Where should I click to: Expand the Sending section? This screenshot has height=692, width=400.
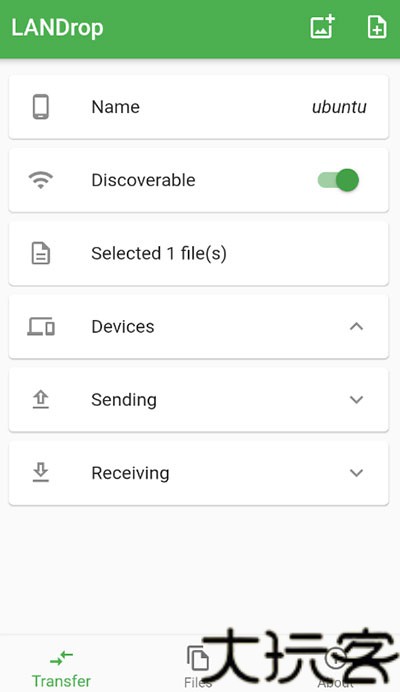click(199, 400)
